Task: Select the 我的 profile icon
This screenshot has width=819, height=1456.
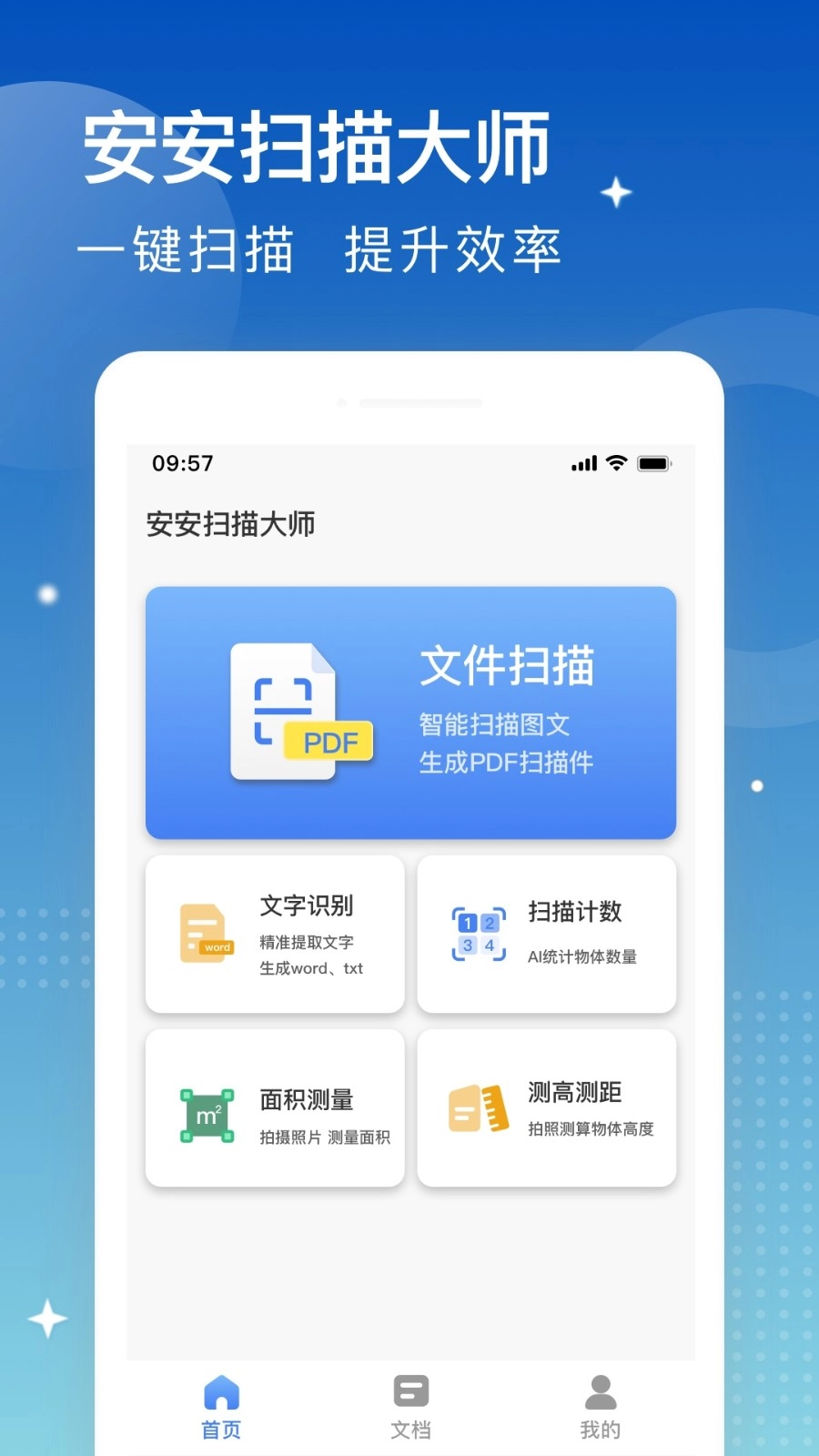Action: click(x=599, y=1390)
